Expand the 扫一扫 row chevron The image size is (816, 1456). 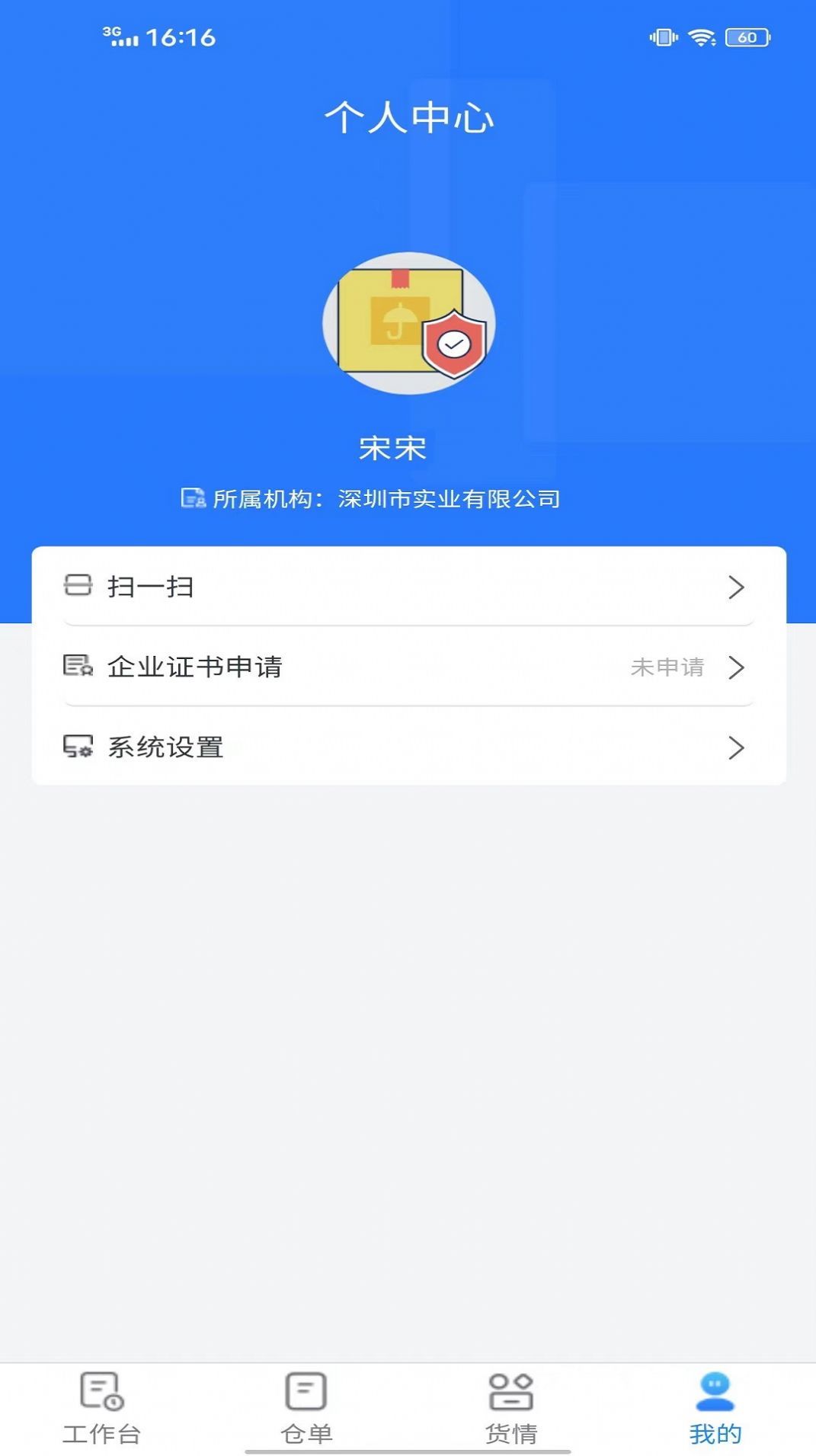[x=736, y=587]
